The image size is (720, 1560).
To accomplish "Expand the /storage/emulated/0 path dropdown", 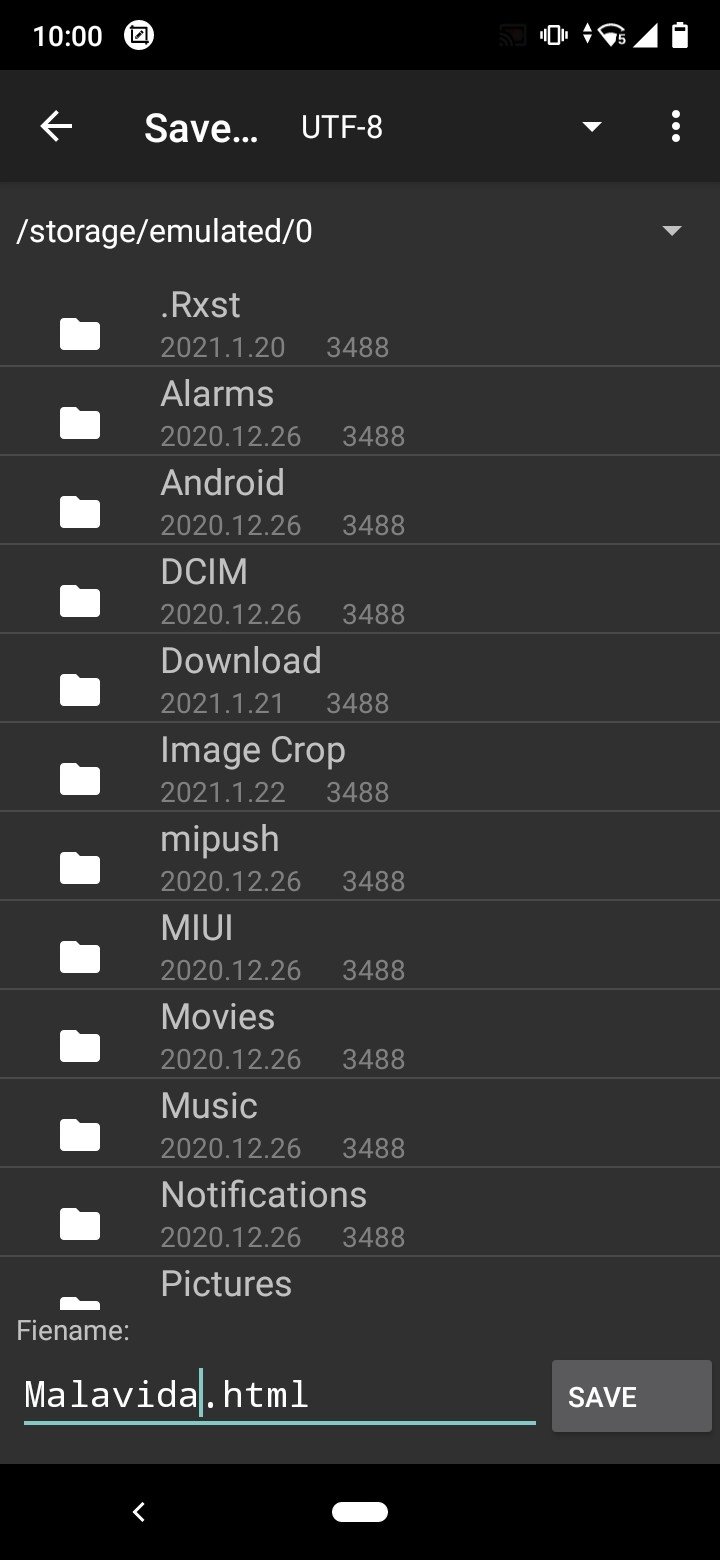I will click(x=360, y=231).
